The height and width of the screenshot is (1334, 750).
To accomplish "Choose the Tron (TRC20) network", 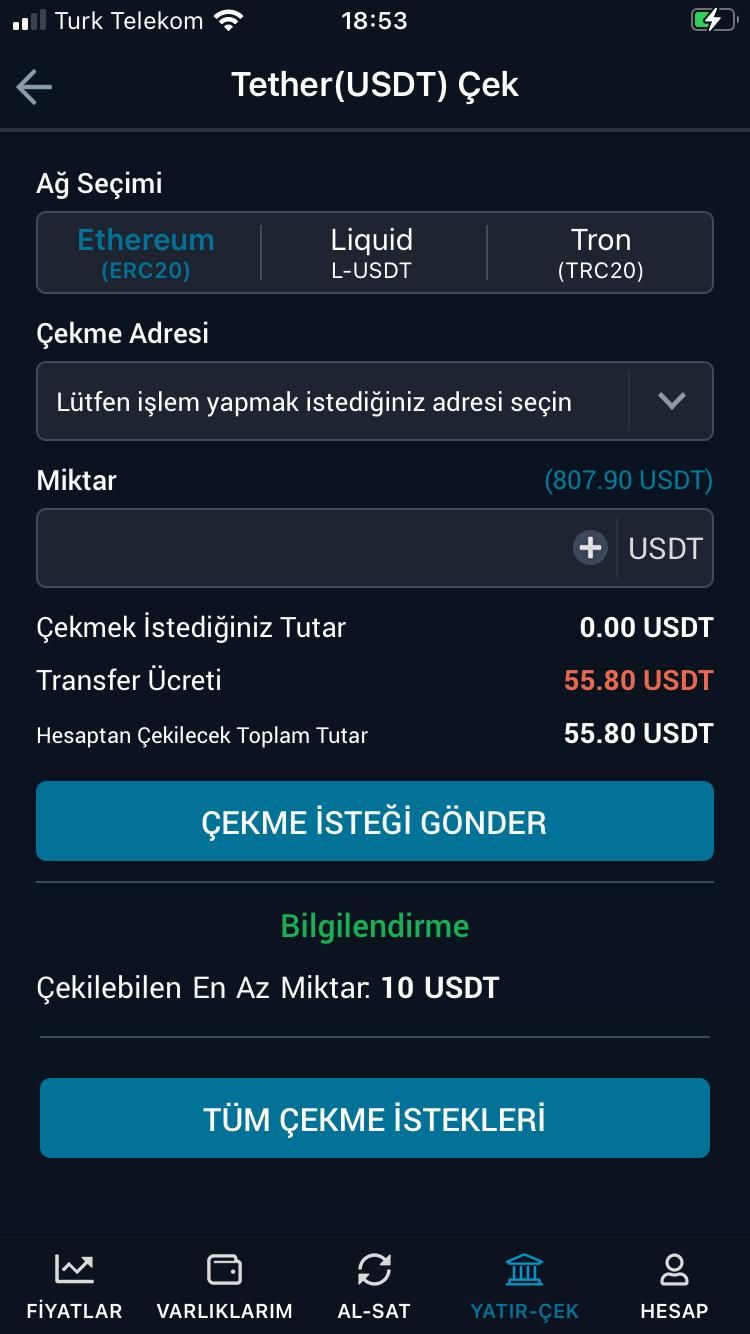I will (600, 252).
